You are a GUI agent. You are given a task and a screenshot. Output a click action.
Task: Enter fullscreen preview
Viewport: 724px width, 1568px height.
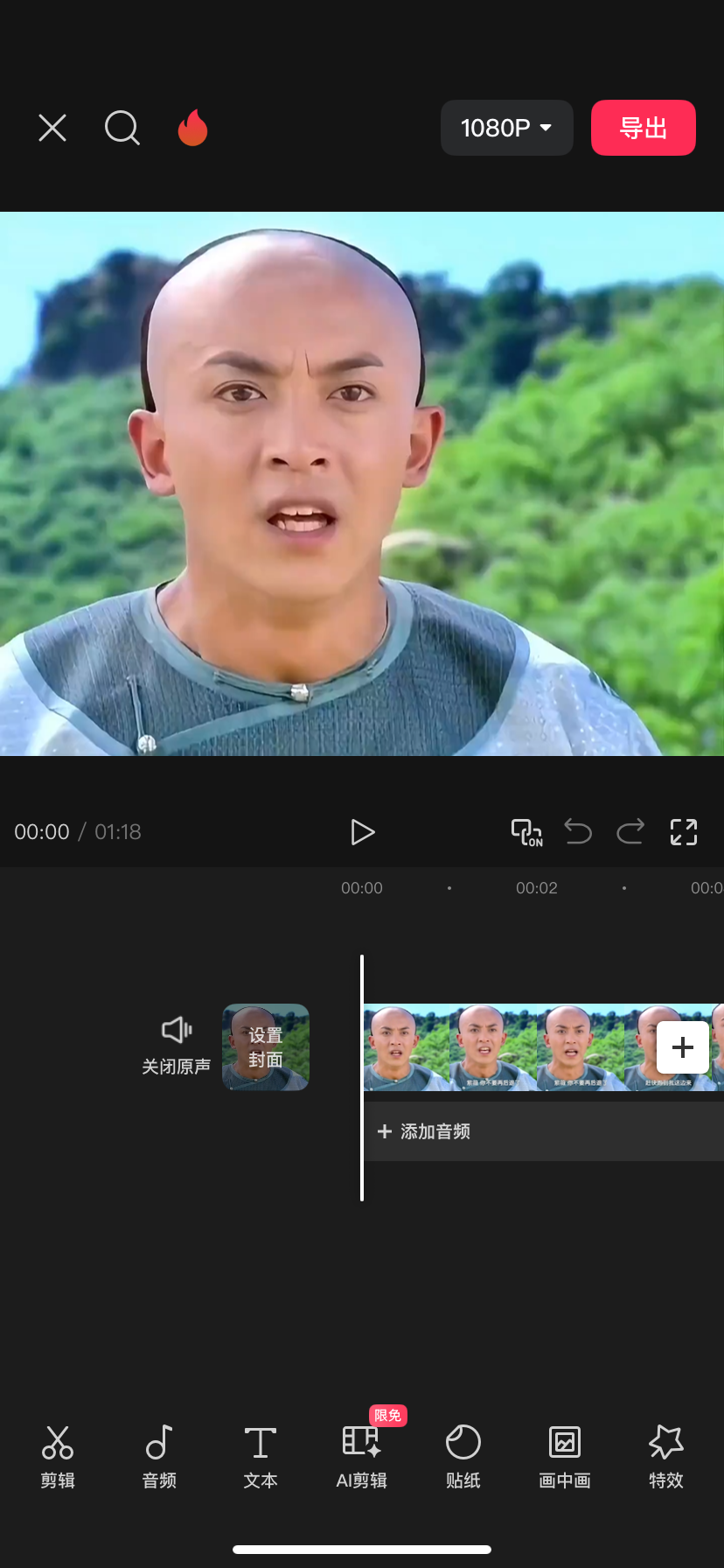click(684, 832)
